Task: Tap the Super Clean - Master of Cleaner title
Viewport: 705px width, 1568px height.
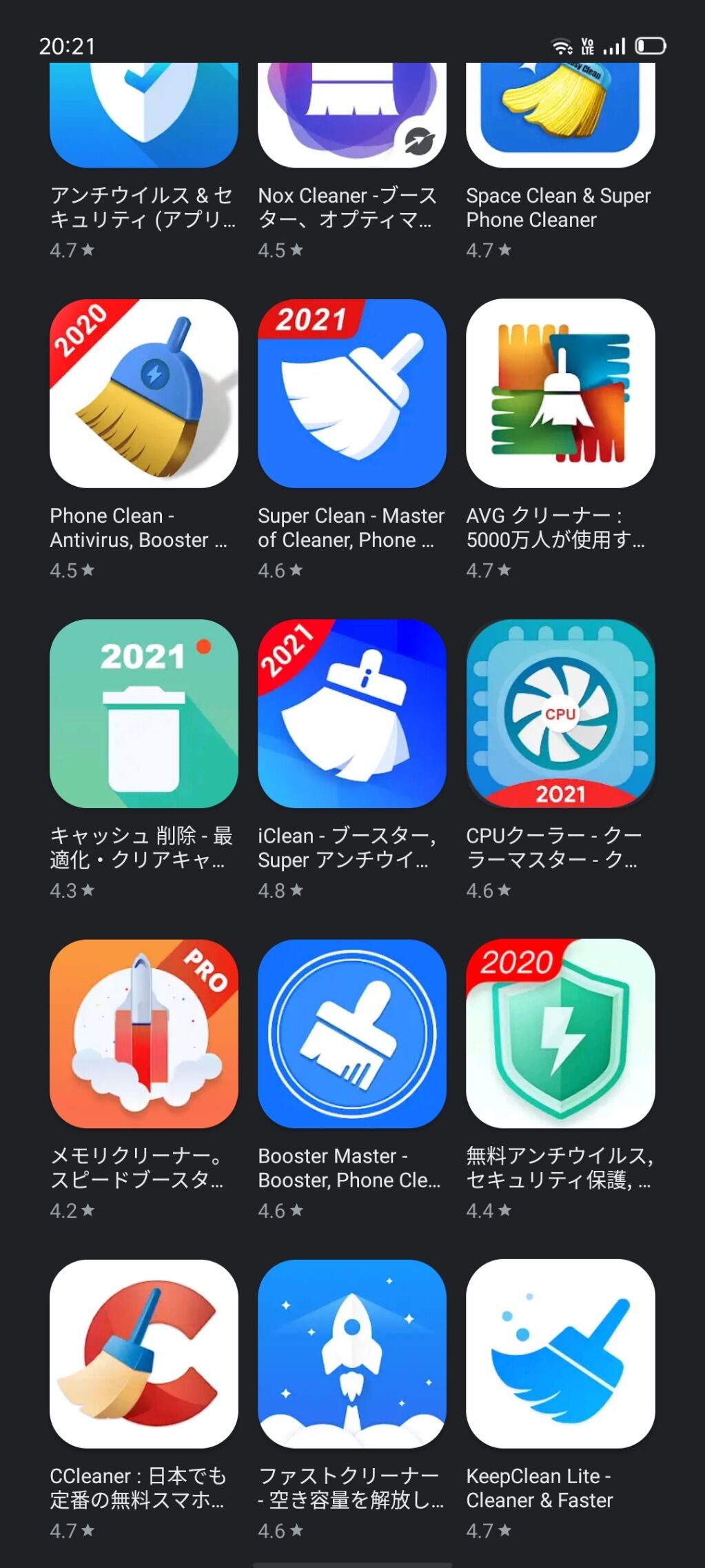Action: tap(351, 528)
